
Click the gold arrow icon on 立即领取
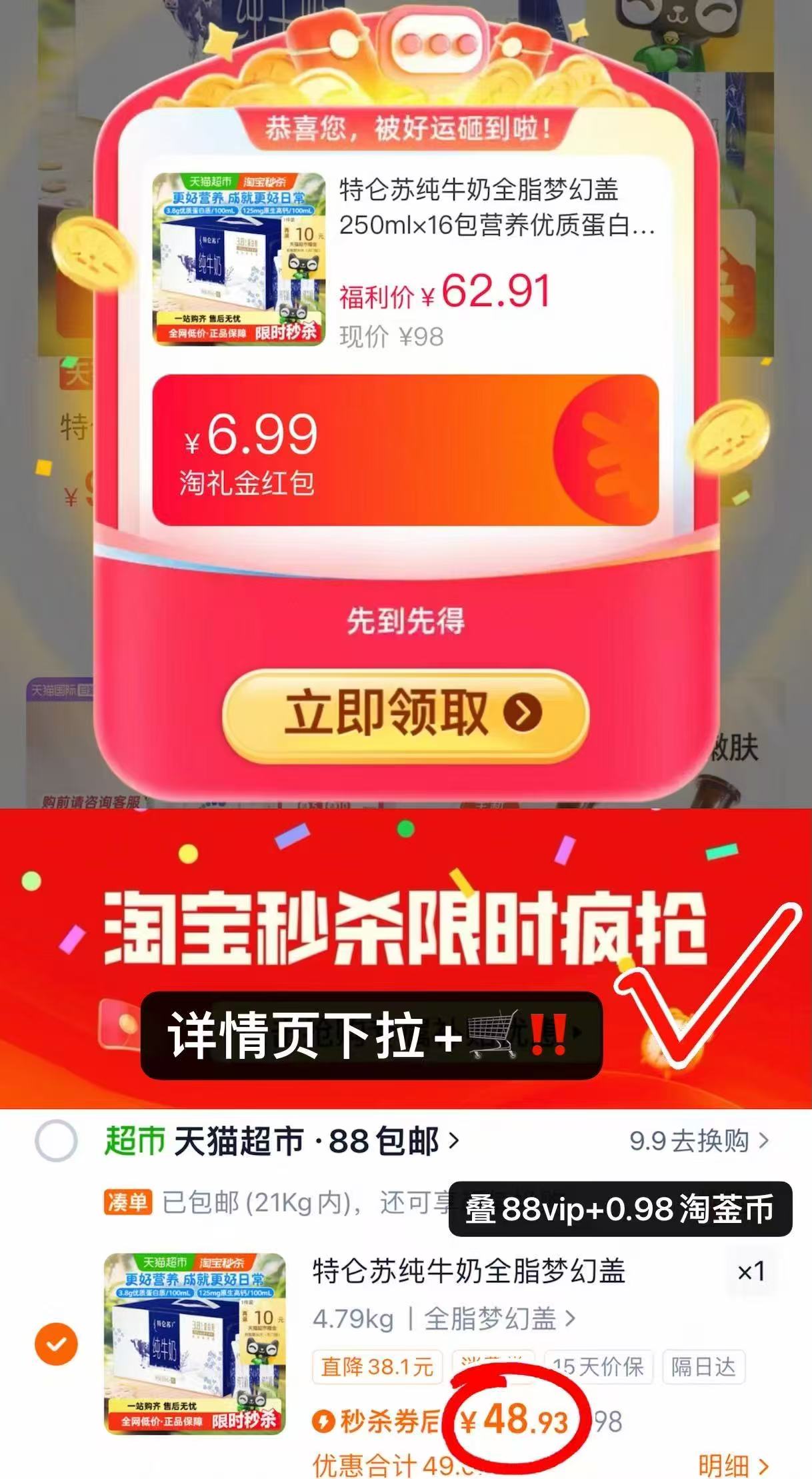[x=523, y=712]
